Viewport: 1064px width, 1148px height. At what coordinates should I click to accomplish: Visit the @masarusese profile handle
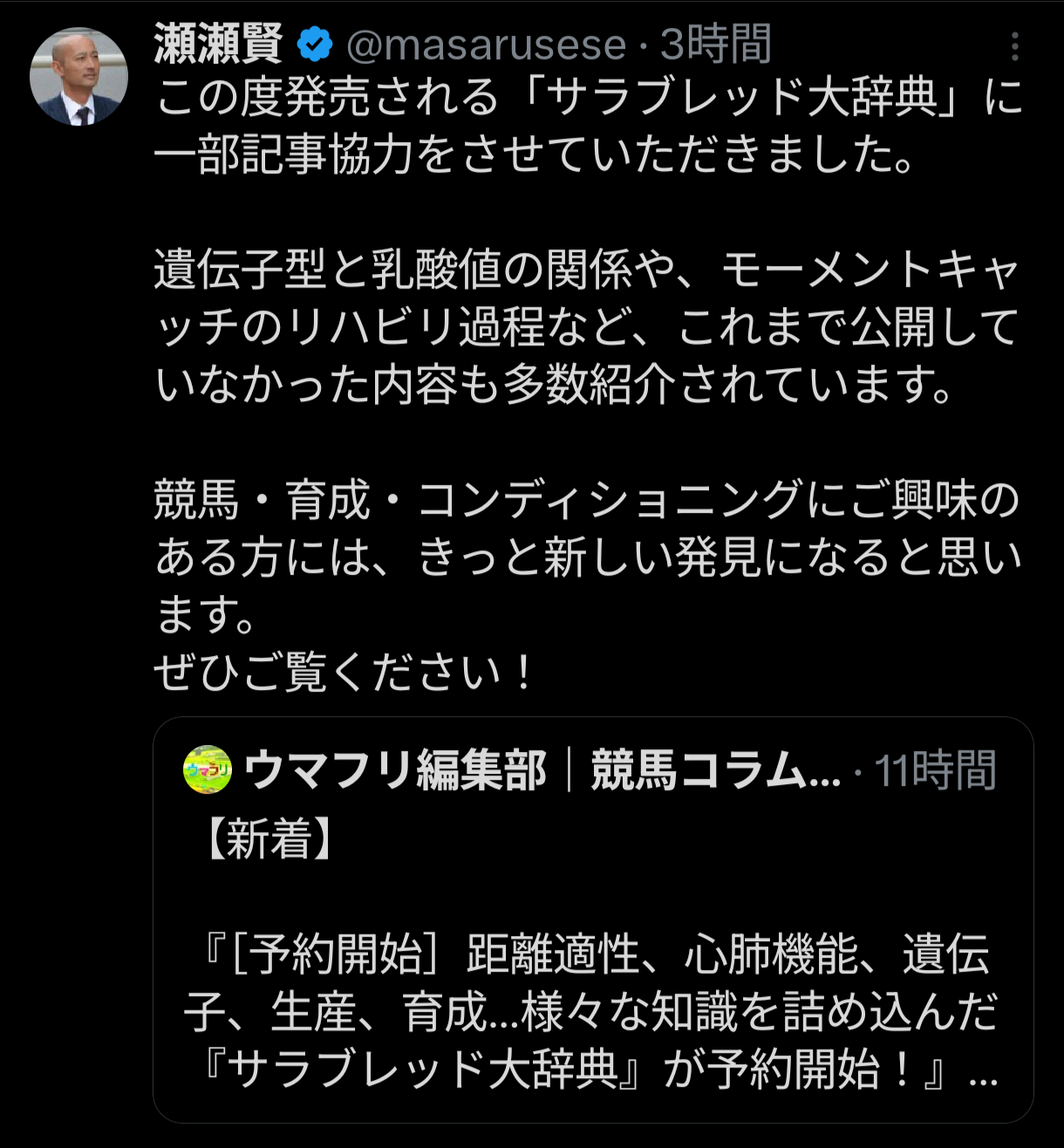tap(486, 45)
